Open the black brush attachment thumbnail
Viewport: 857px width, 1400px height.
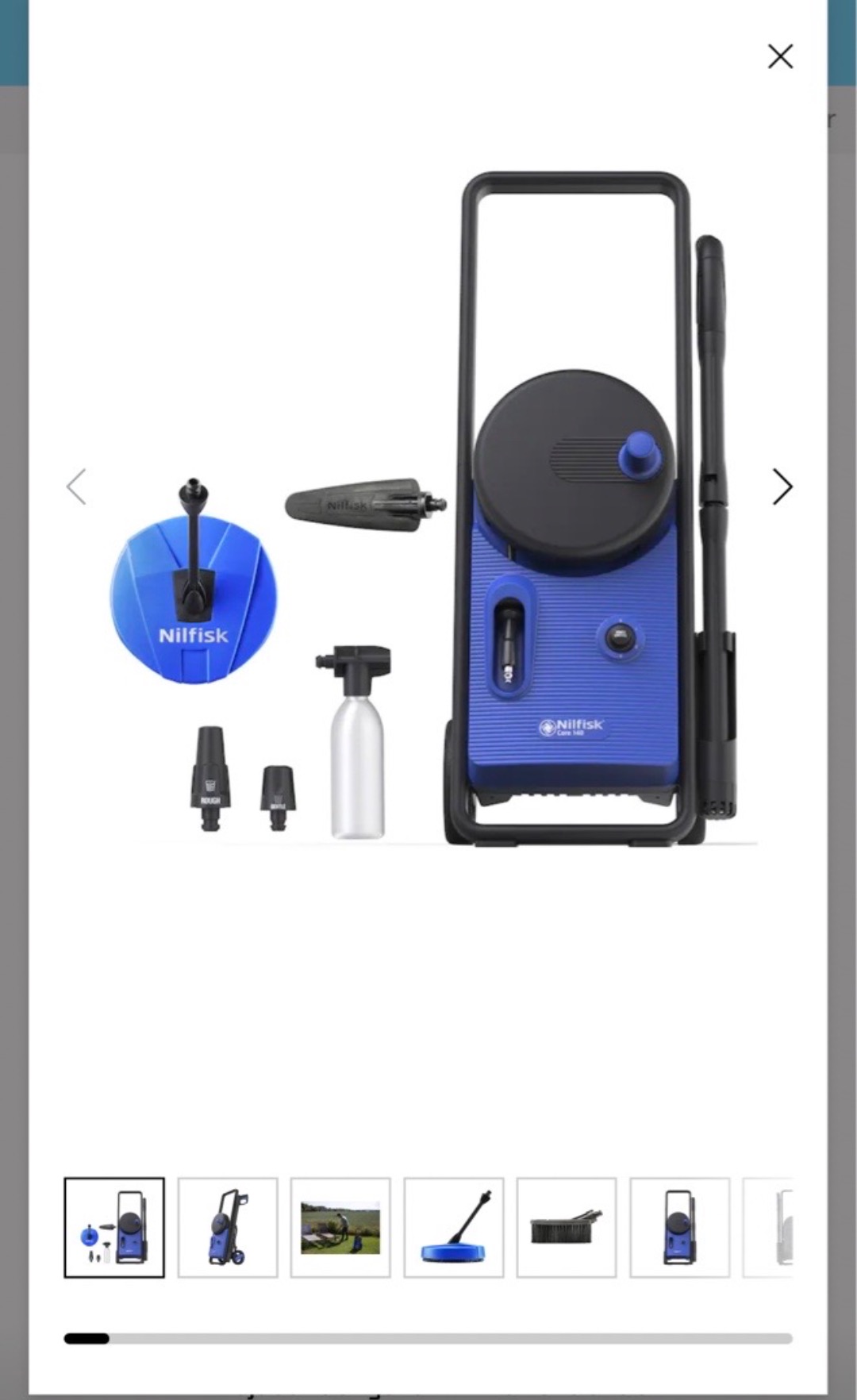tap(567, 1227)
